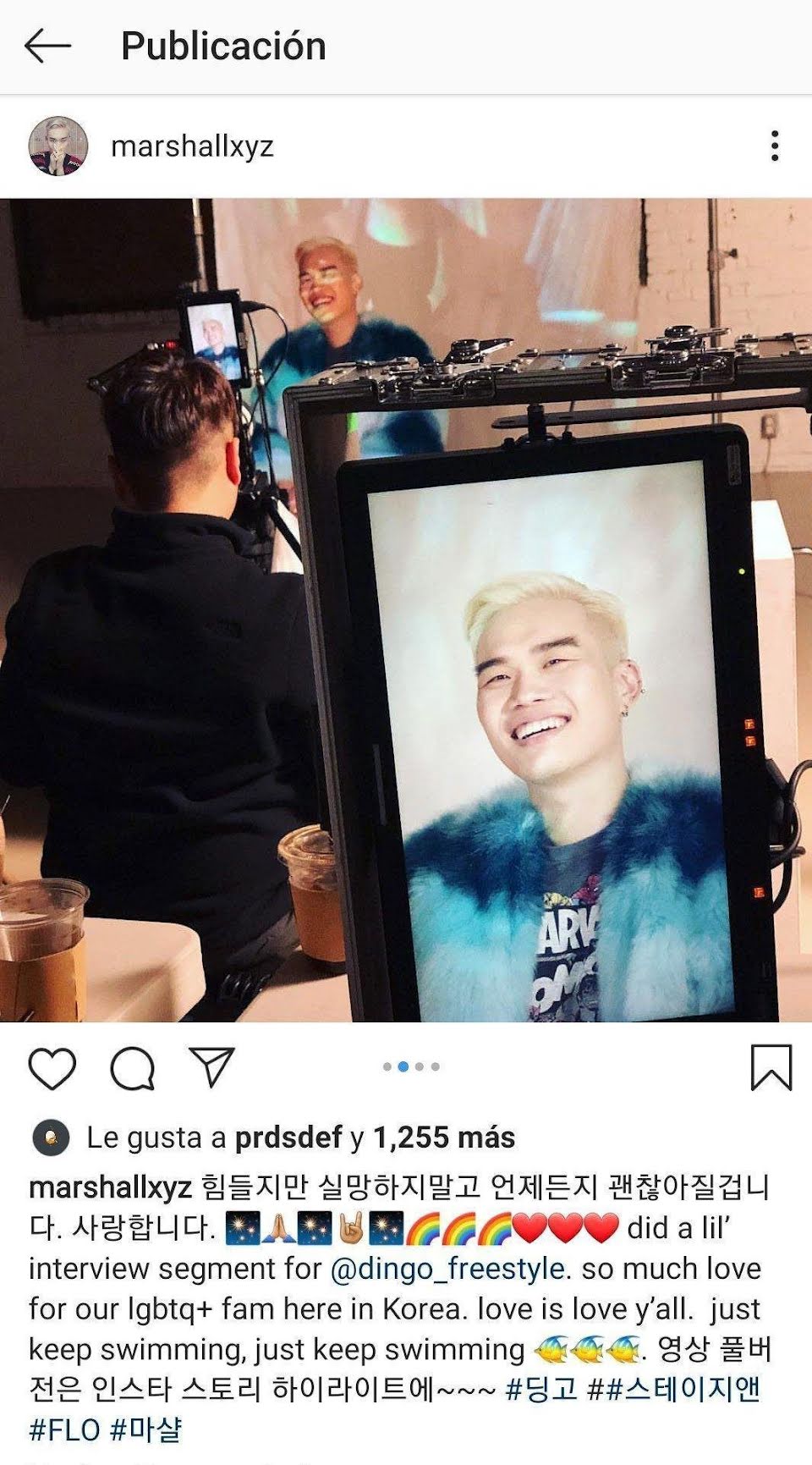The height and width of the screenshot is (1465, 812).
Task: Open the prdsdef profile from likes
Action: click(x=288, y=1137)
